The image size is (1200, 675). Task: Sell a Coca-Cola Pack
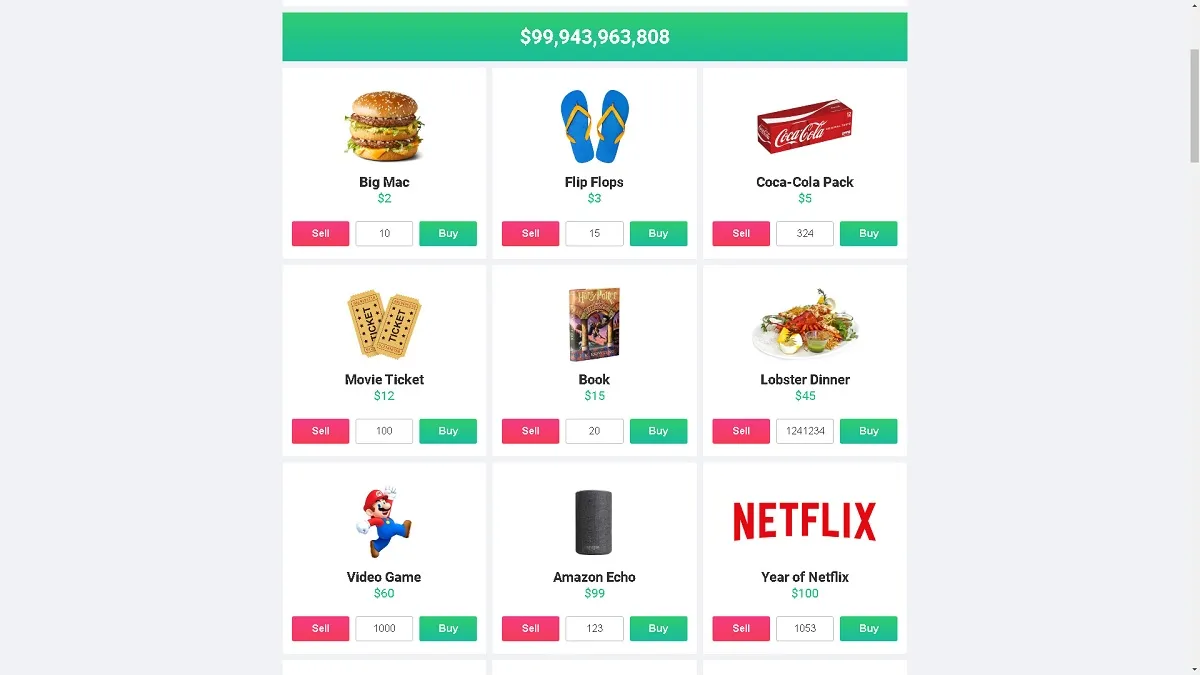pos(741,233)
